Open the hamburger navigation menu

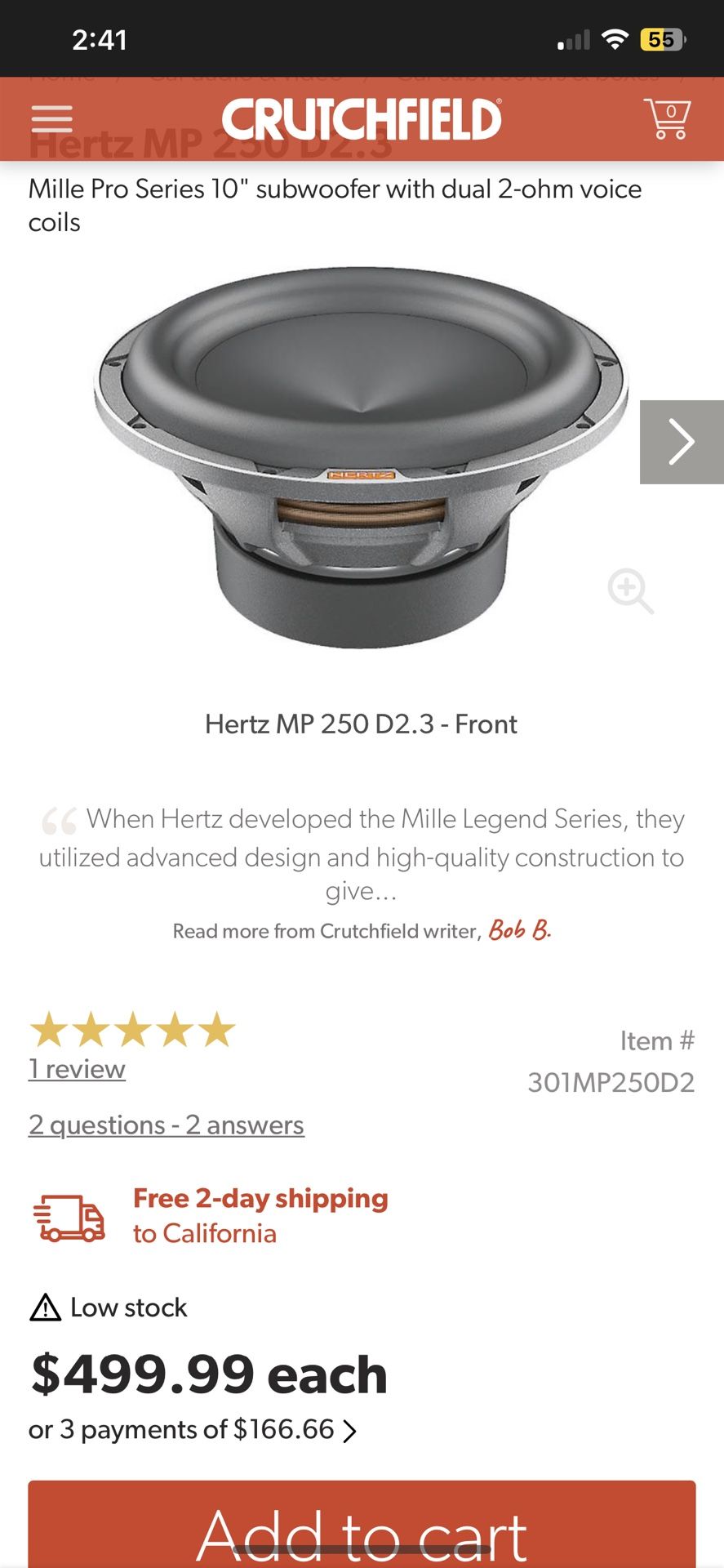click(x=51, y=118)
